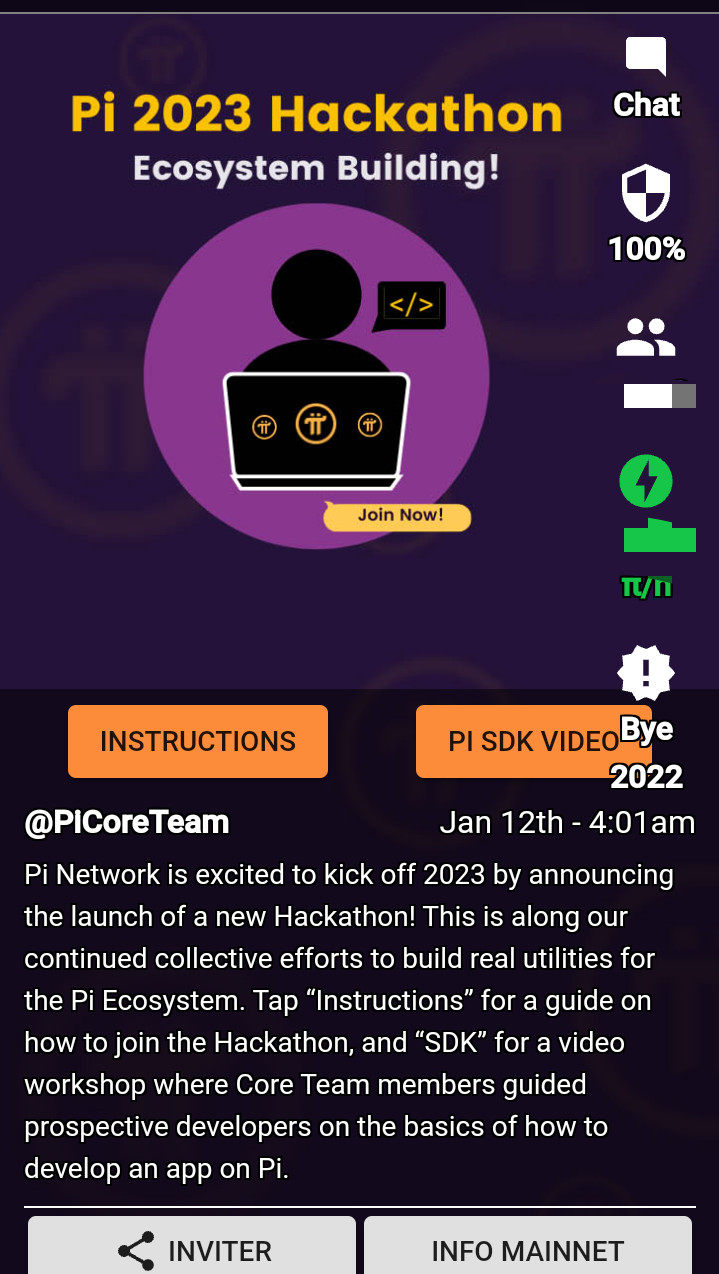Open the Chat icon
This screenshot has width=719, height=1274.
click(x=646, y=58)
